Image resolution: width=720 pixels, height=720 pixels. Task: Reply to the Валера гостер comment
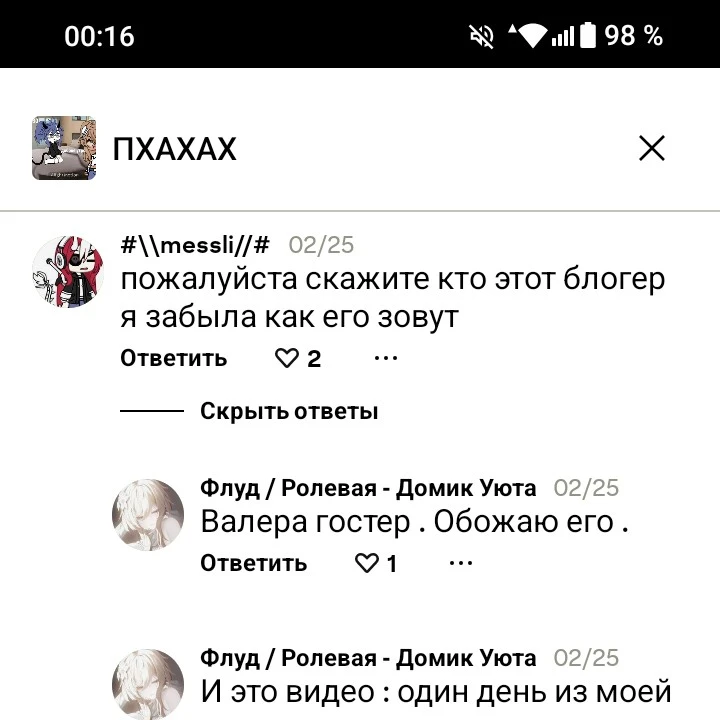[x=253, y=563]
